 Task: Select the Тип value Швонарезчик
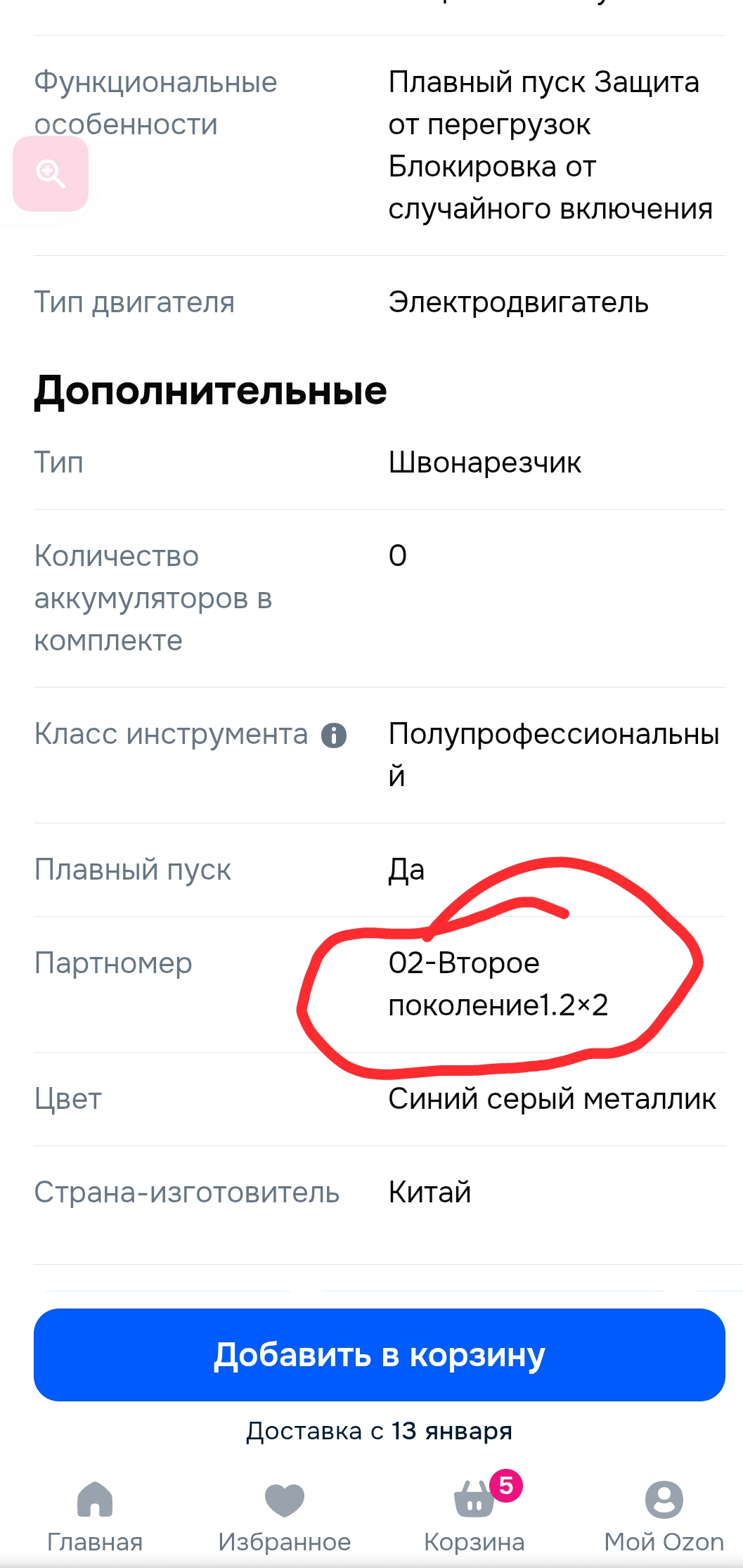[485, 461]
